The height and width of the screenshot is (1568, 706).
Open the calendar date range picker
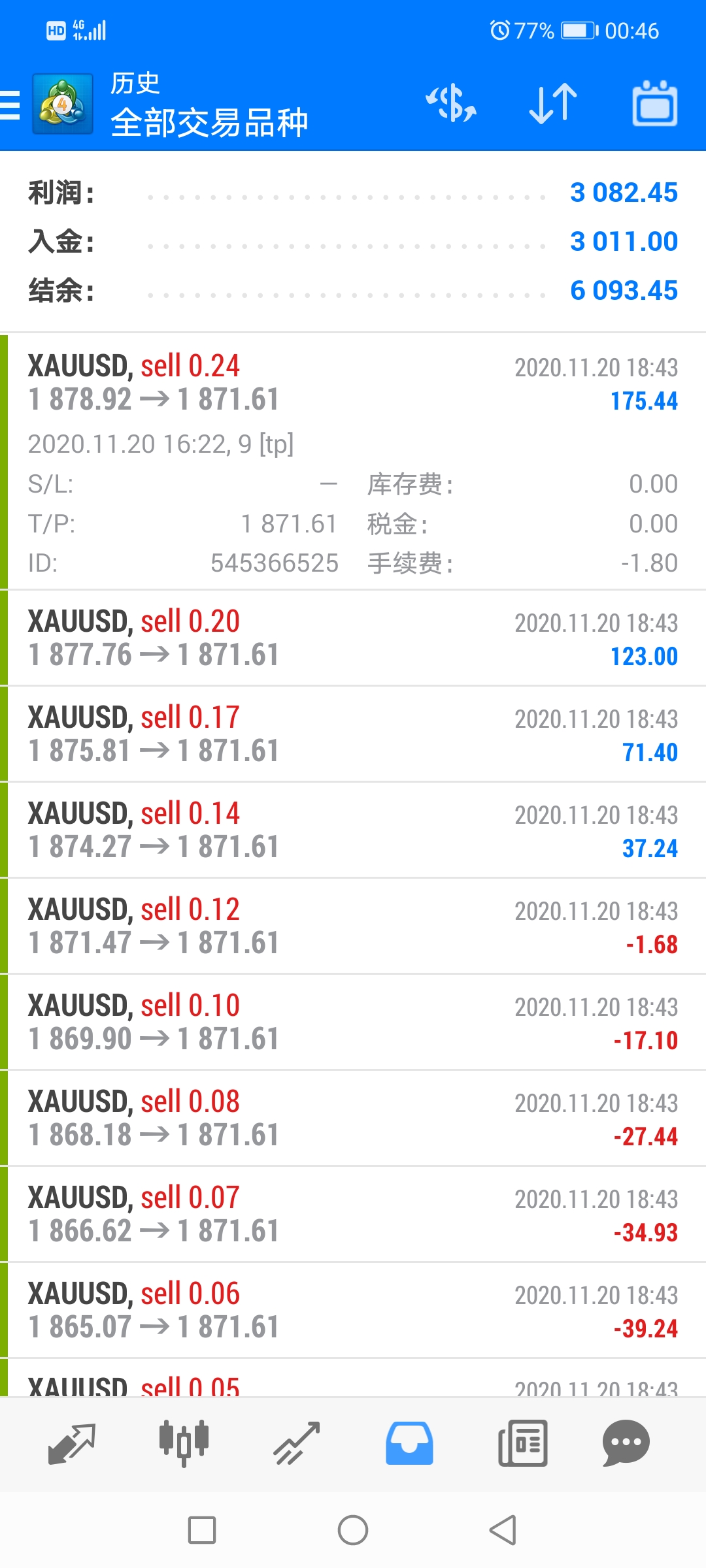tap(654, 104)
